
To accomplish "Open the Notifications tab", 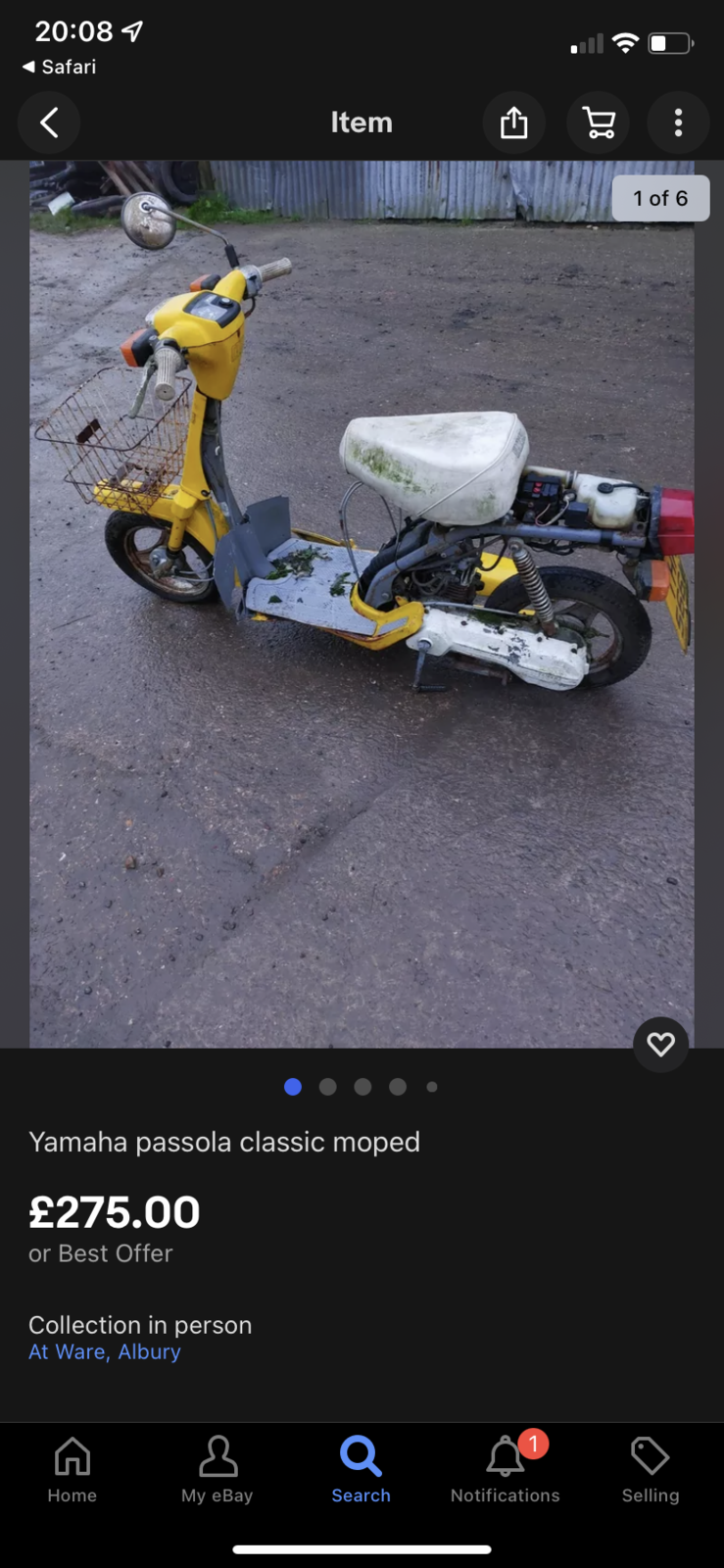I will tap(506, 1469).
